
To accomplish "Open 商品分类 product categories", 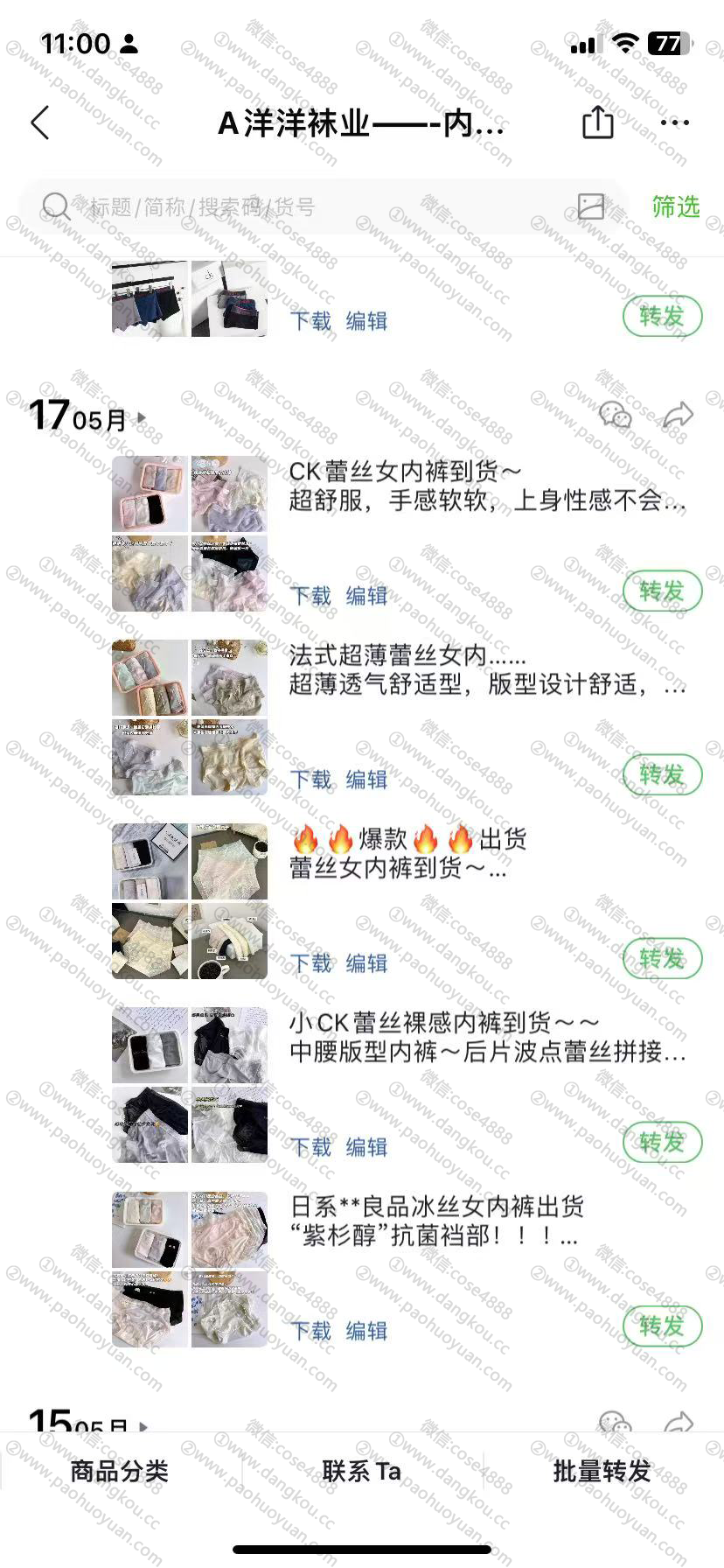I will 120,1472.
